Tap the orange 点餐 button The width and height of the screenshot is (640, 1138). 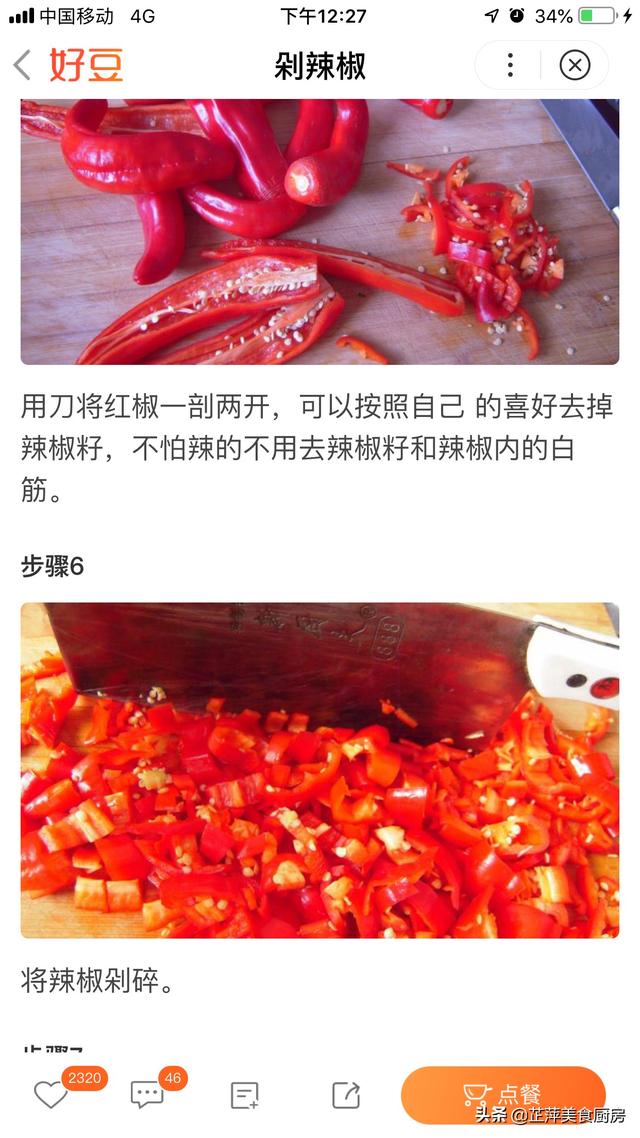(x=503, y=1094)
